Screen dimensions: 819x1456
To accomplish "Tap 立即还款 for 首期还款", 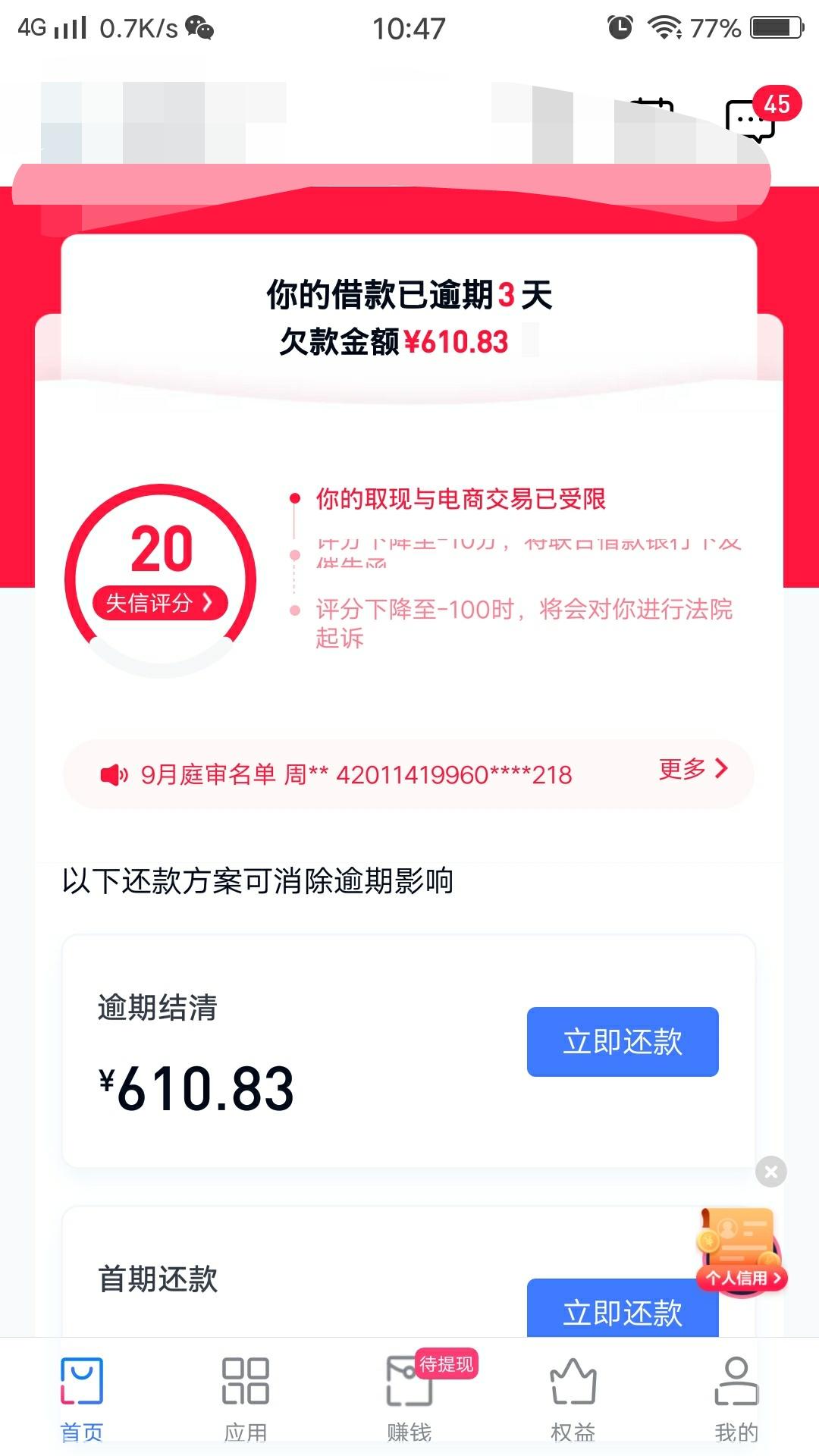I will tap(623, 1310).
